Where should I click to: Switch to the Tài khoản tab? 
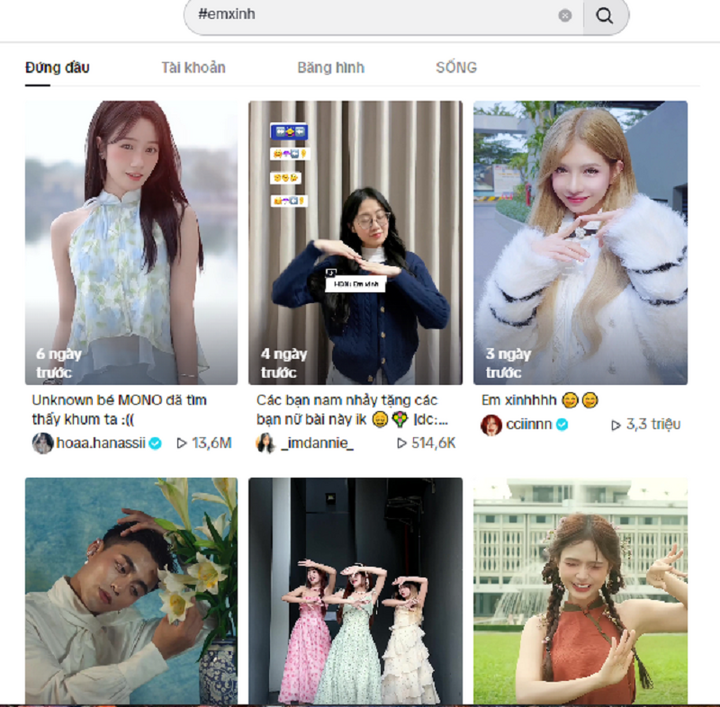coord(193,68)
